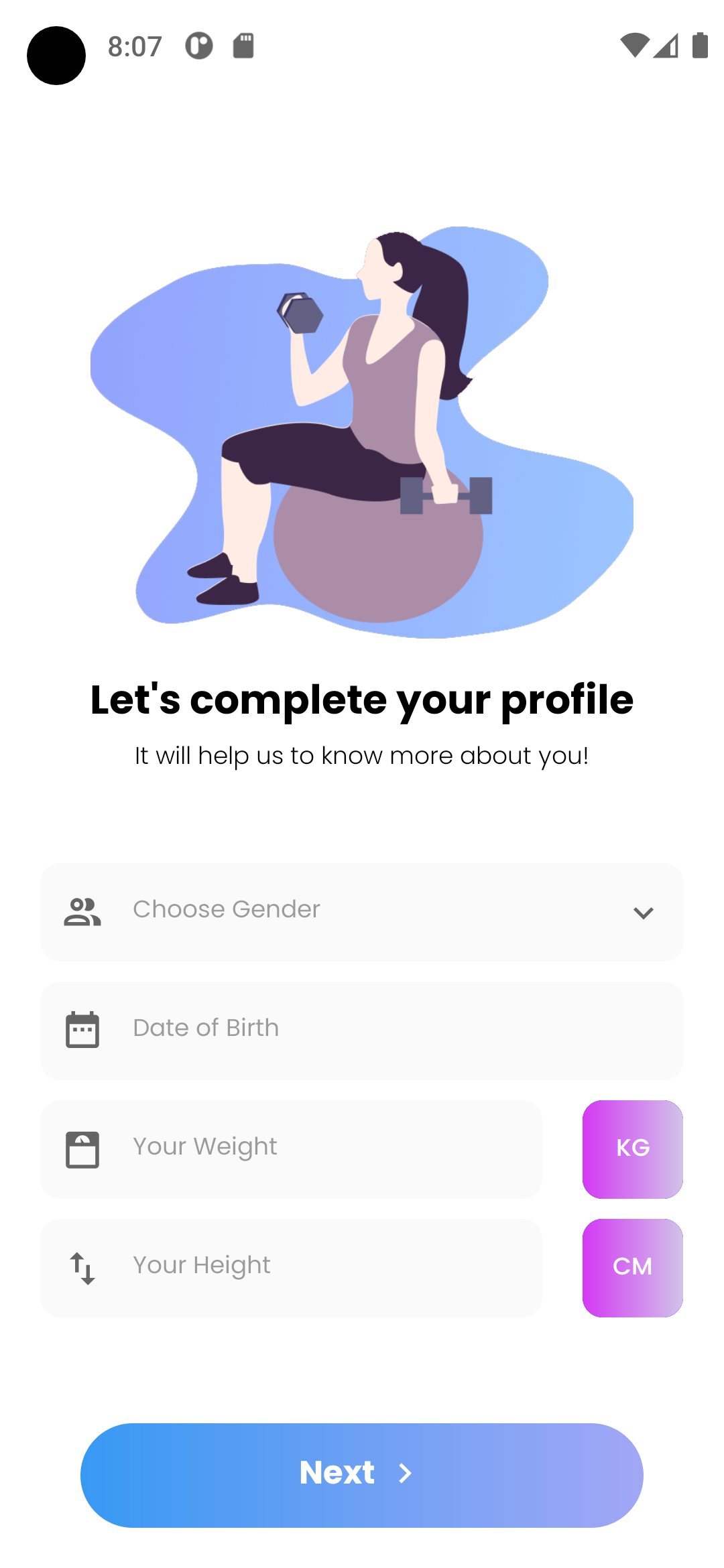Continue with the Next button
The height and width of the screenshot is (1568, 724).
pyautogui.click(x=362, y=1475)
